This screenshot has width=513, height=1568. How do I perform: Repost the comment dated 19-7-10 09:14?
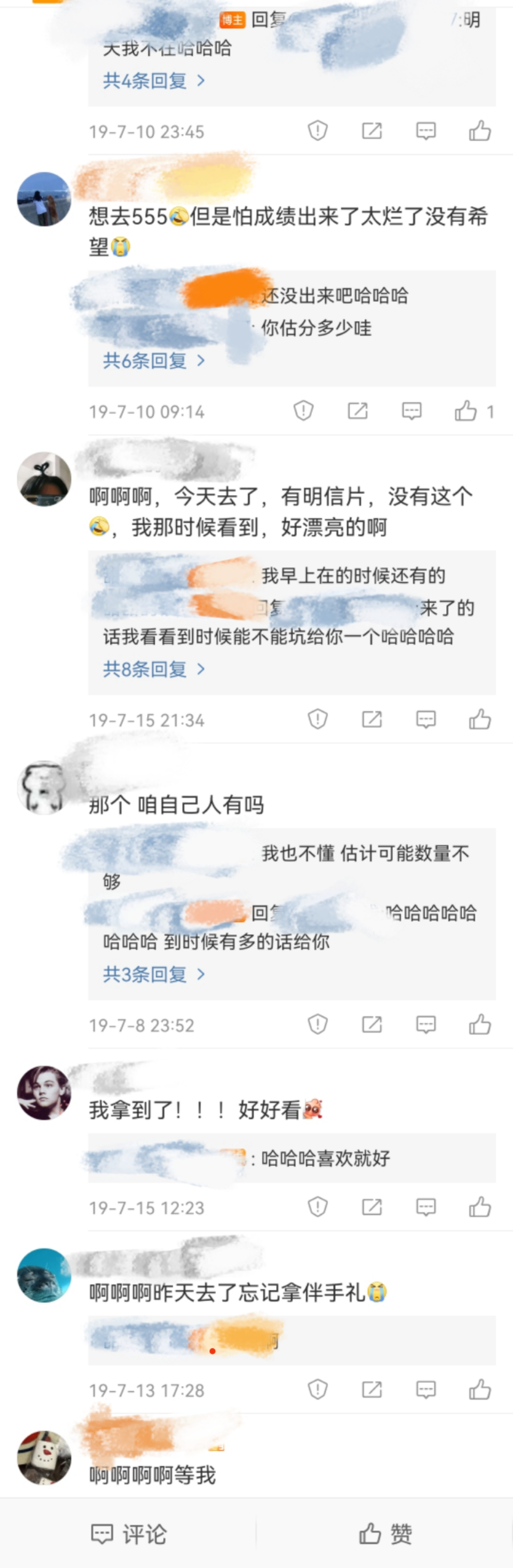357,411
